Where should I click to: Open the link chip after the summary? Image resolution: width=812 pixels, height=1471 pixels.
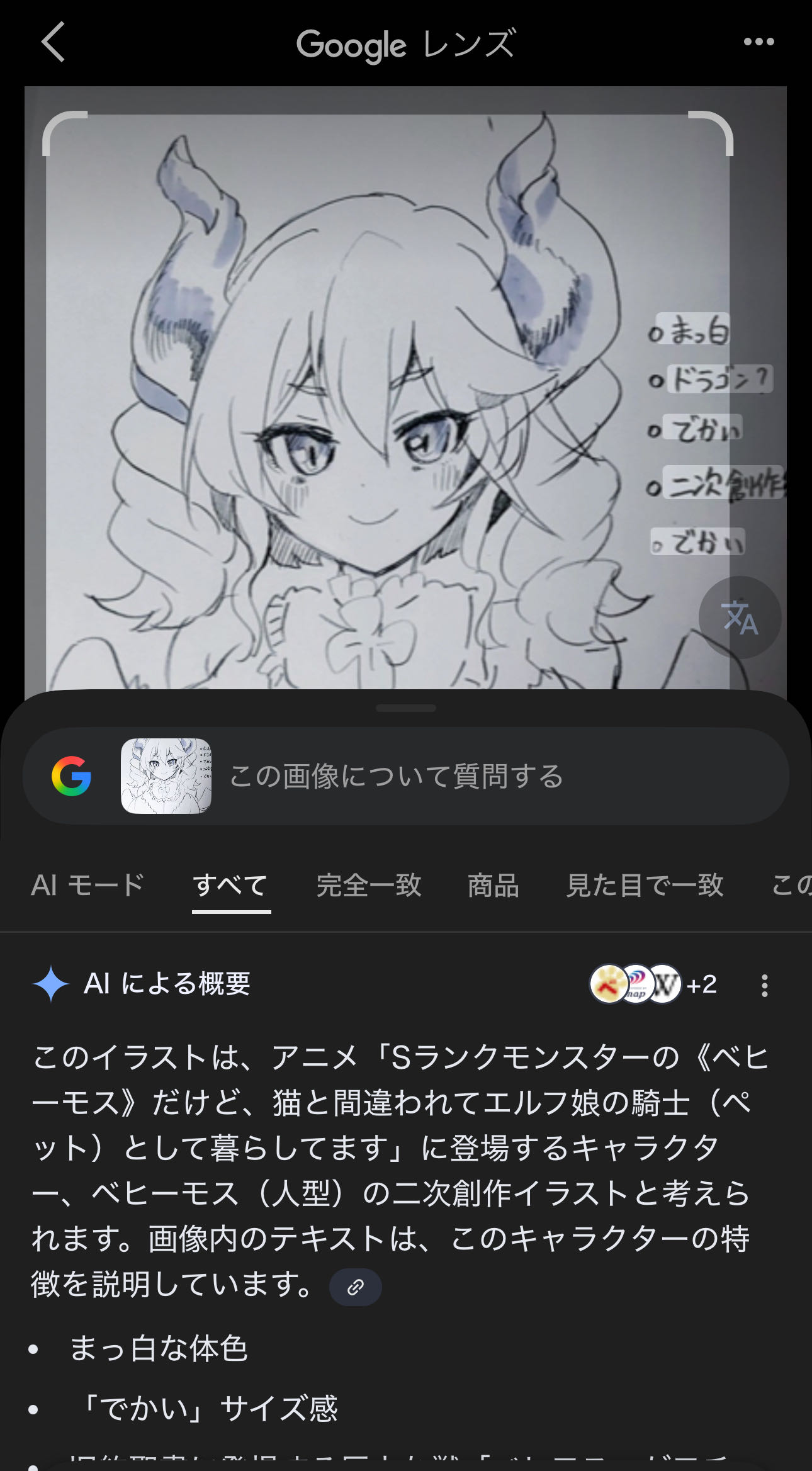tap(355, 1287)
